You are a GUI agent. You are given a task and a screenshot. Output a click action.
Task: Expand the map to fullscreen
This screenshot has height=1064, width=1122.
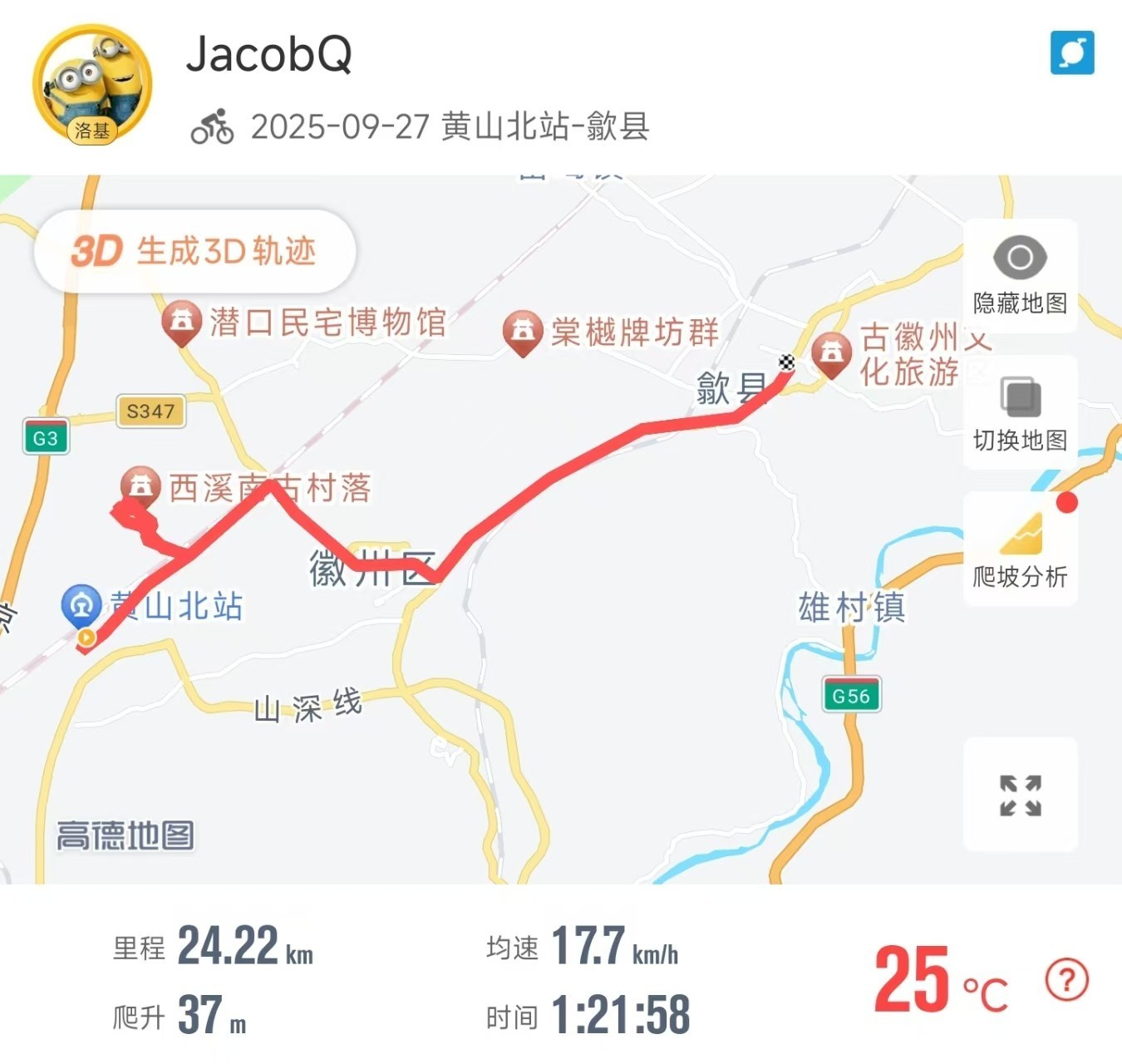[x=1020, y=796]
